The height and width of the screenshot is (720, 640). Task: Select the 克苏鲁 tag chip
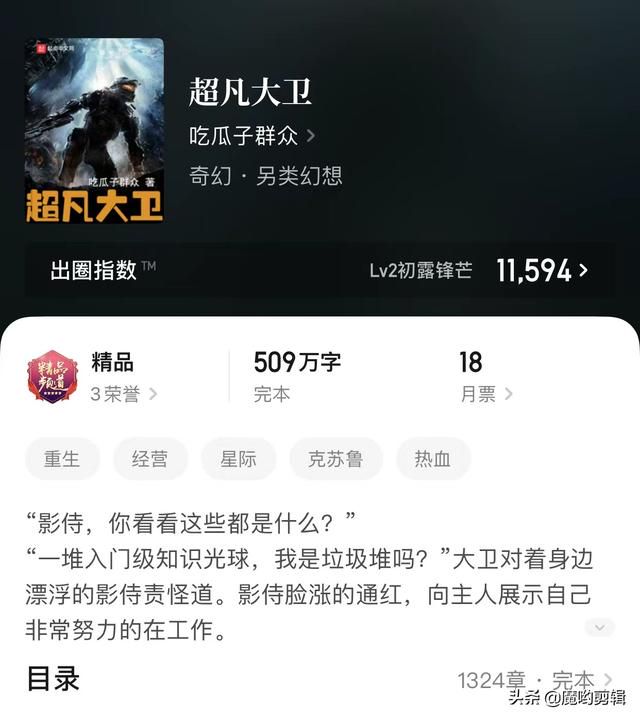(x=336, y=459)
